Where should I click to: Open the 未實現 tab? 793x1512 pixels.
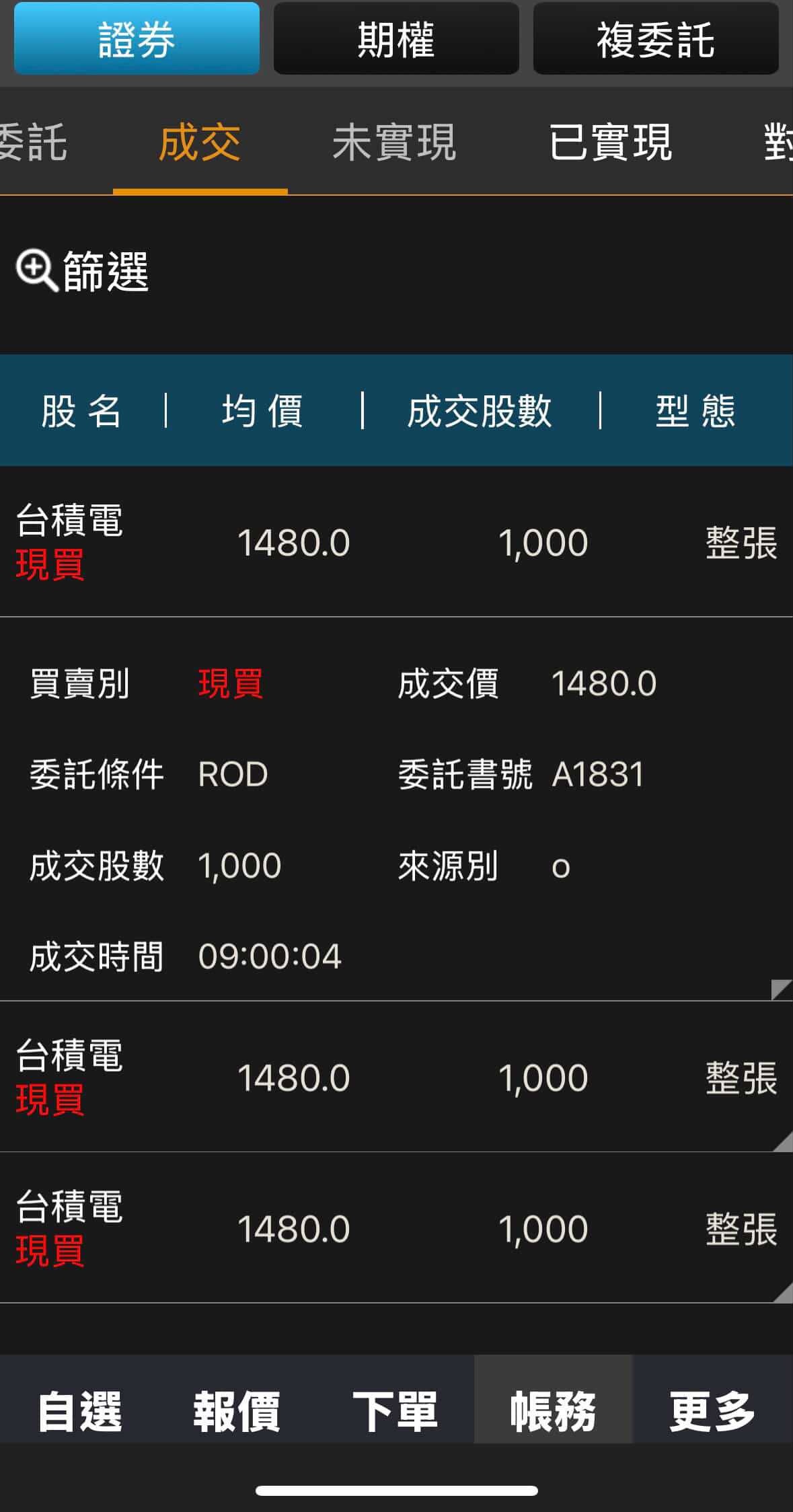(x=395, y=143)
